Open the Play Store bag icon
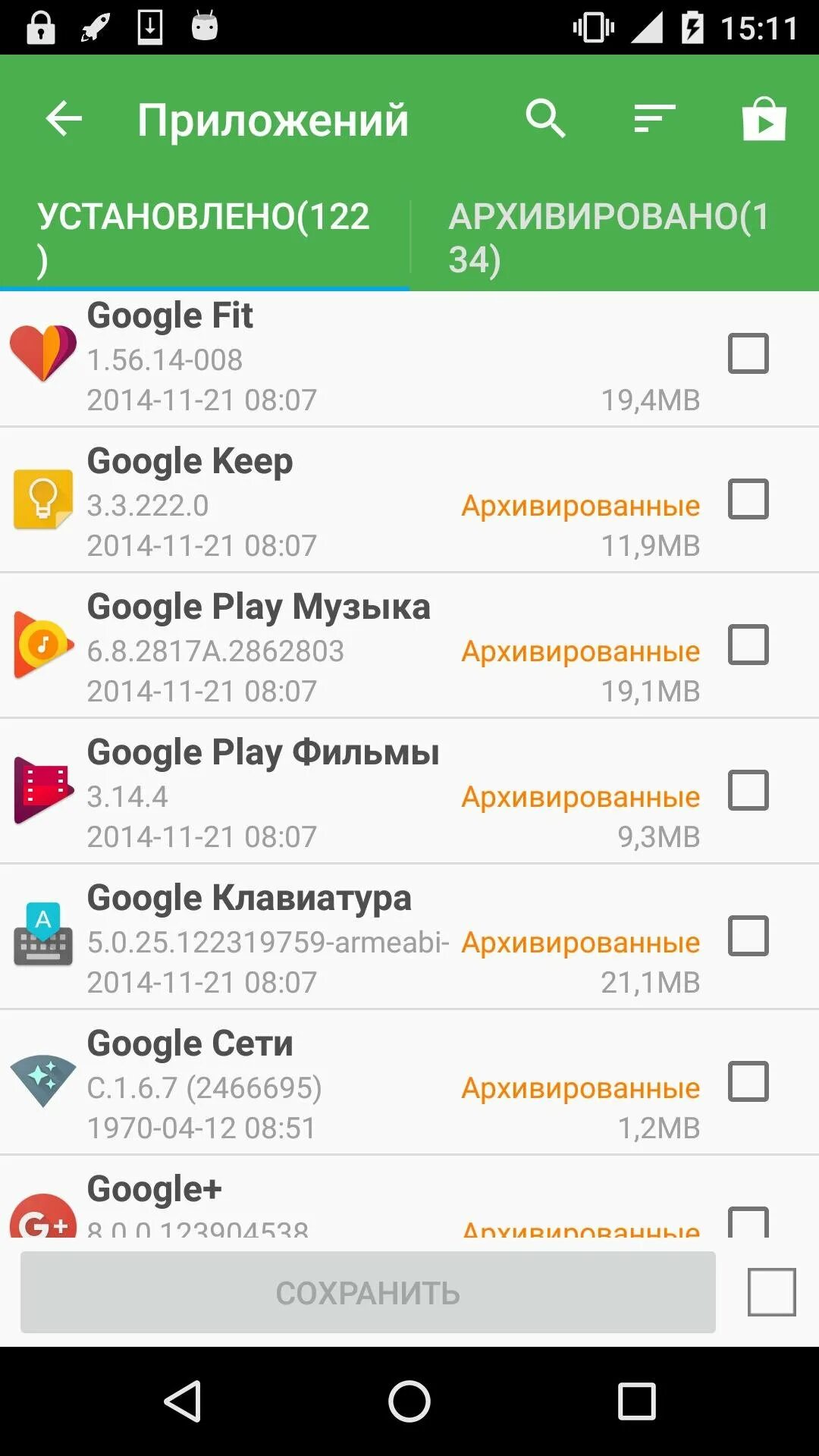 (764, 119)
